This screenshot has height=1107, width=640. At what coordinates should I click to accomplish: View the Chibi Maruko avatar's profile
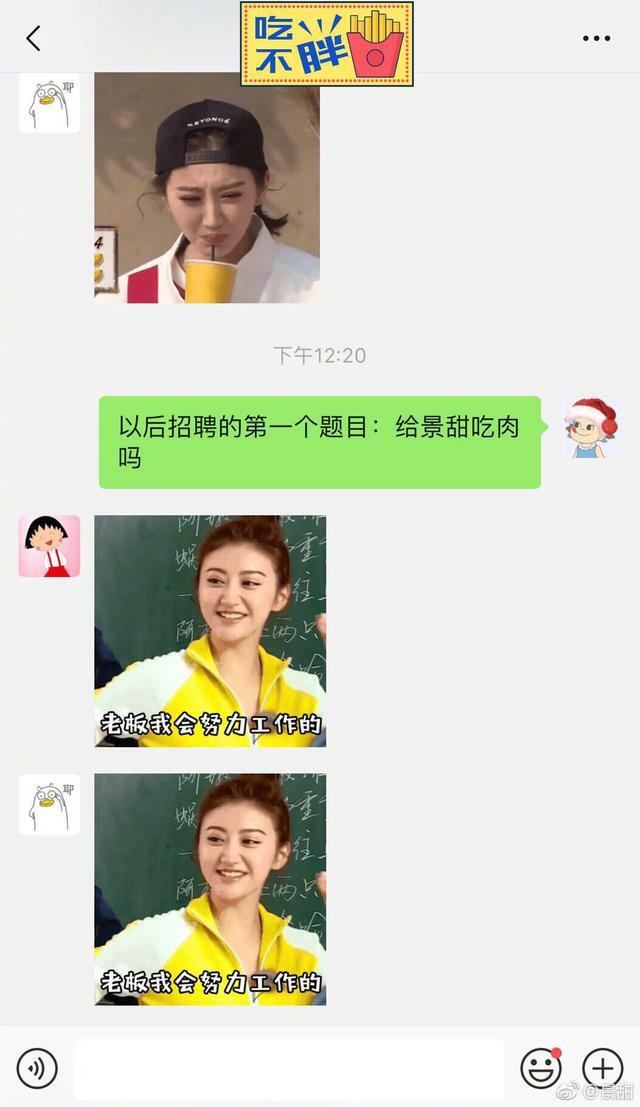tap(49, 546)
